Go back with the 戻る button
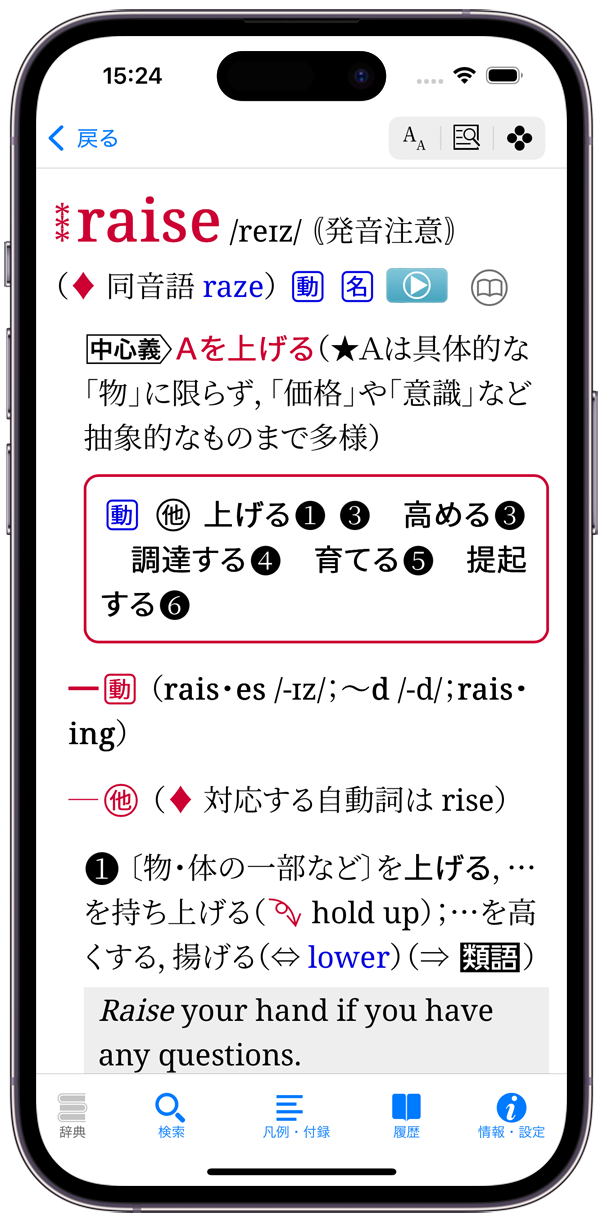The width and height of the screenshot is (603, 1222). point(83,138)
